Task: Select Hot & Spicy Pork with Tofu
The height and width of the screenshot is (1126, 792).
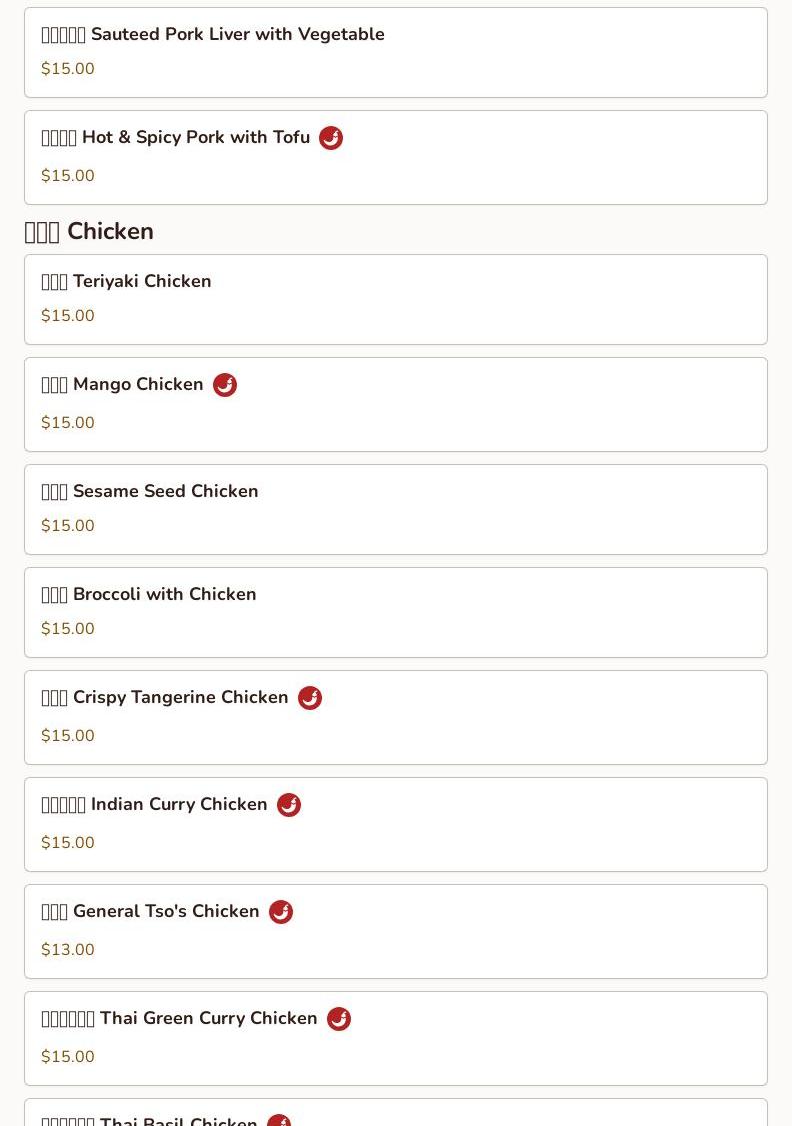Action: point(395,157)
